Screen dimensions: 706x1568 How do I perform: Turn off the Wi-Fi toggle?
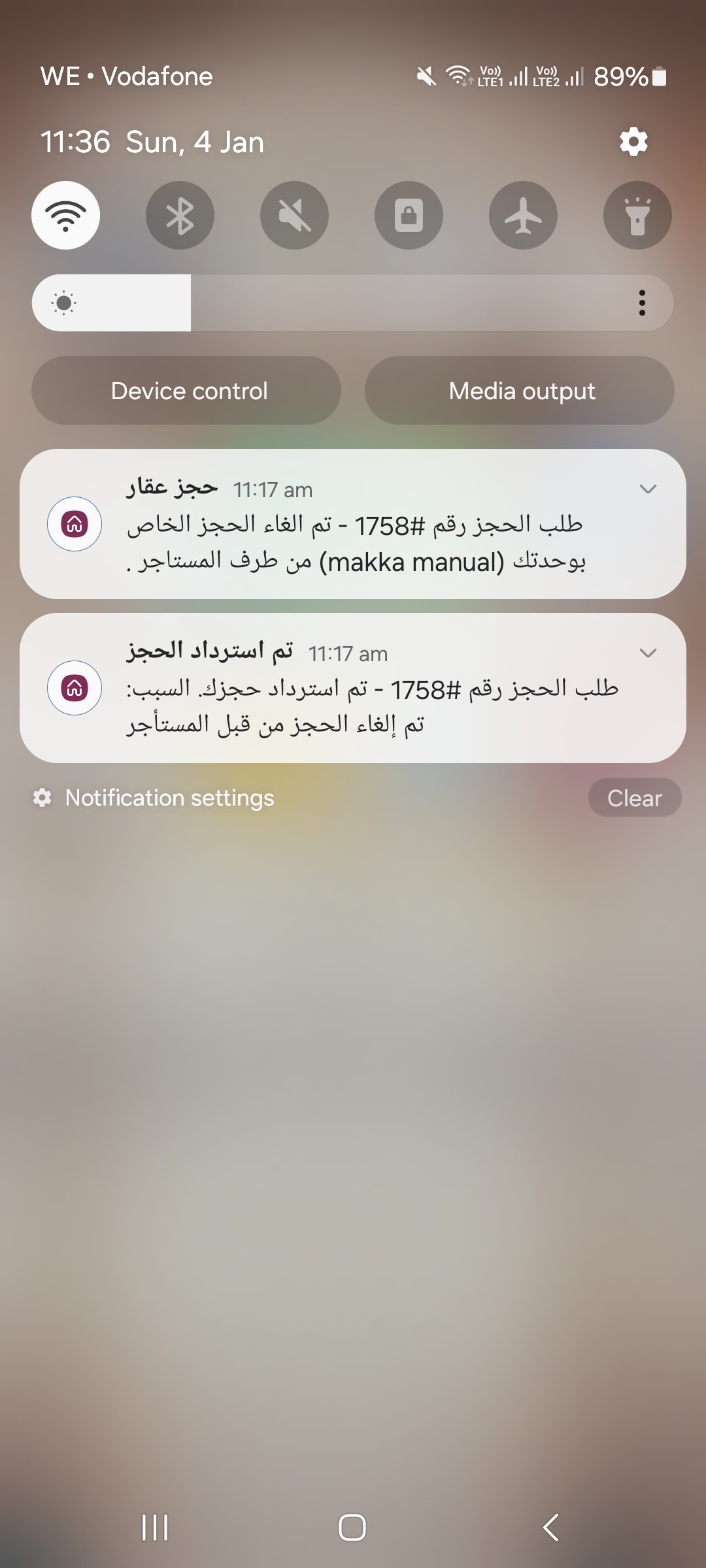[x=65, y=215]
